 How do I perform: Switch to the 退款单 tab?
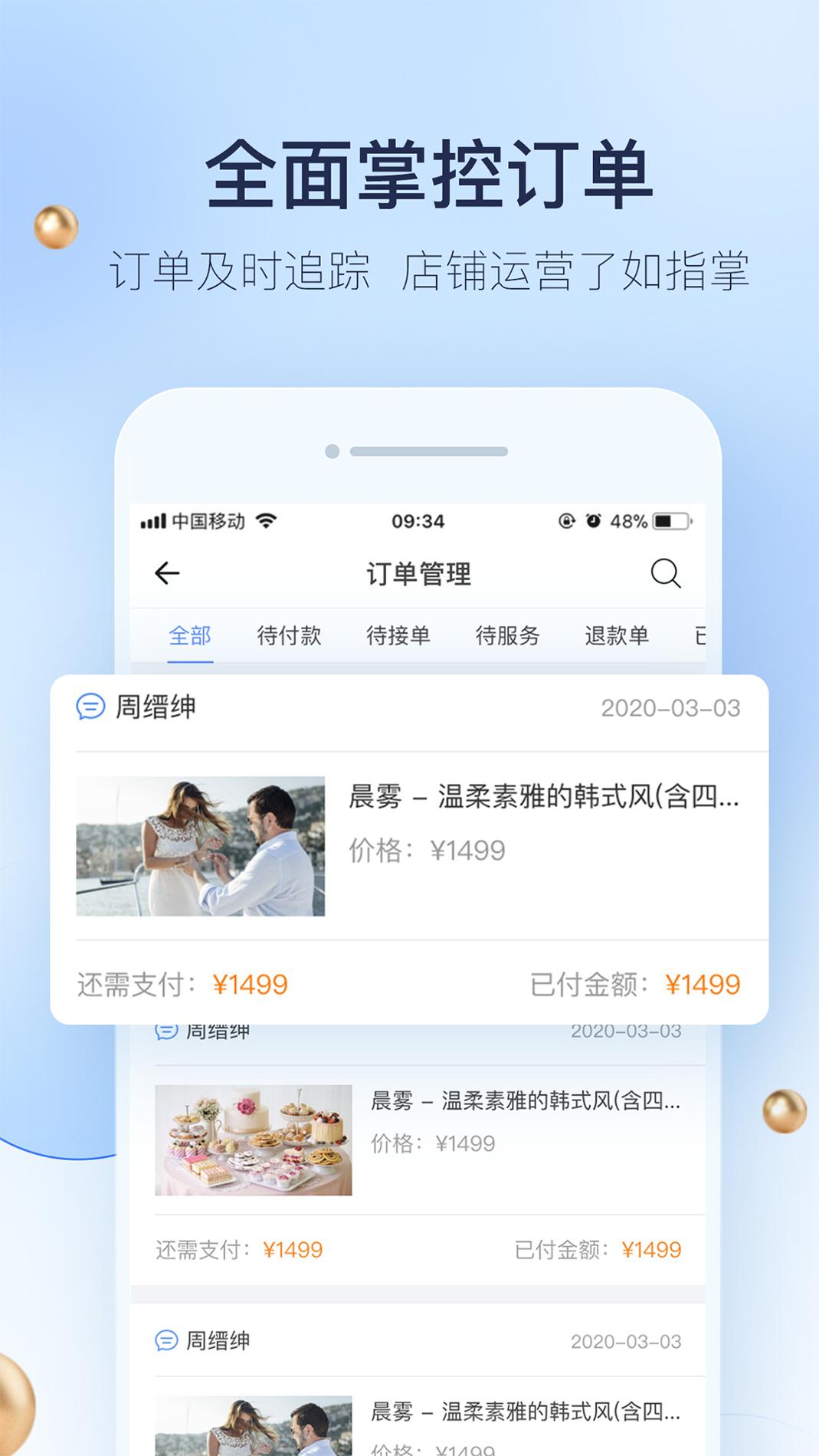pyautogui.click(x=617, y=636)
